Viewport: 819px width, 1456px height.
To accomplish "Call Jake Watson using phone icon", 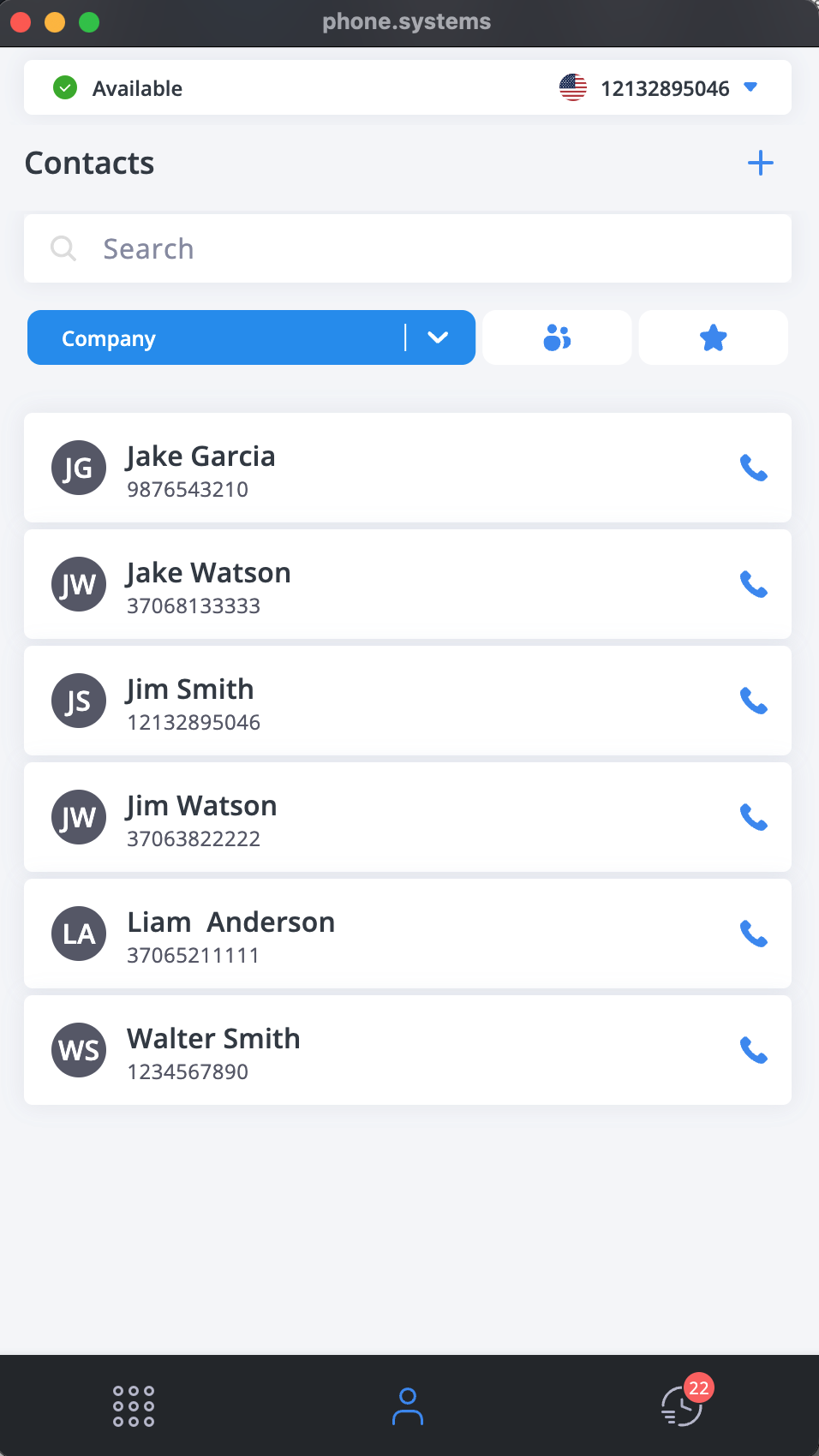I will click(754, 584).
